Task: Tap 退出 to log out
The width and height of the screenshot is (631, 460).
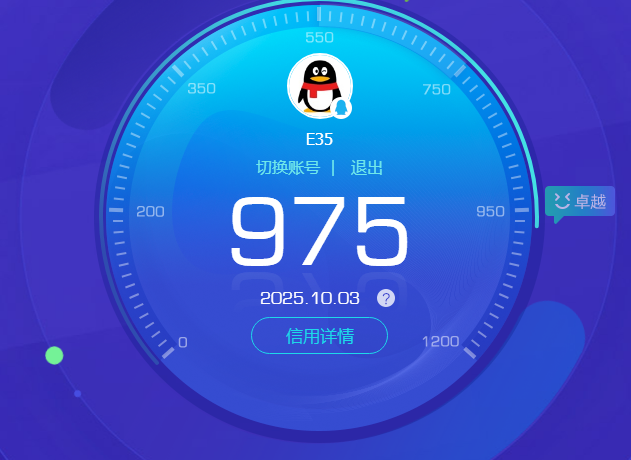Action: (367, 168)
